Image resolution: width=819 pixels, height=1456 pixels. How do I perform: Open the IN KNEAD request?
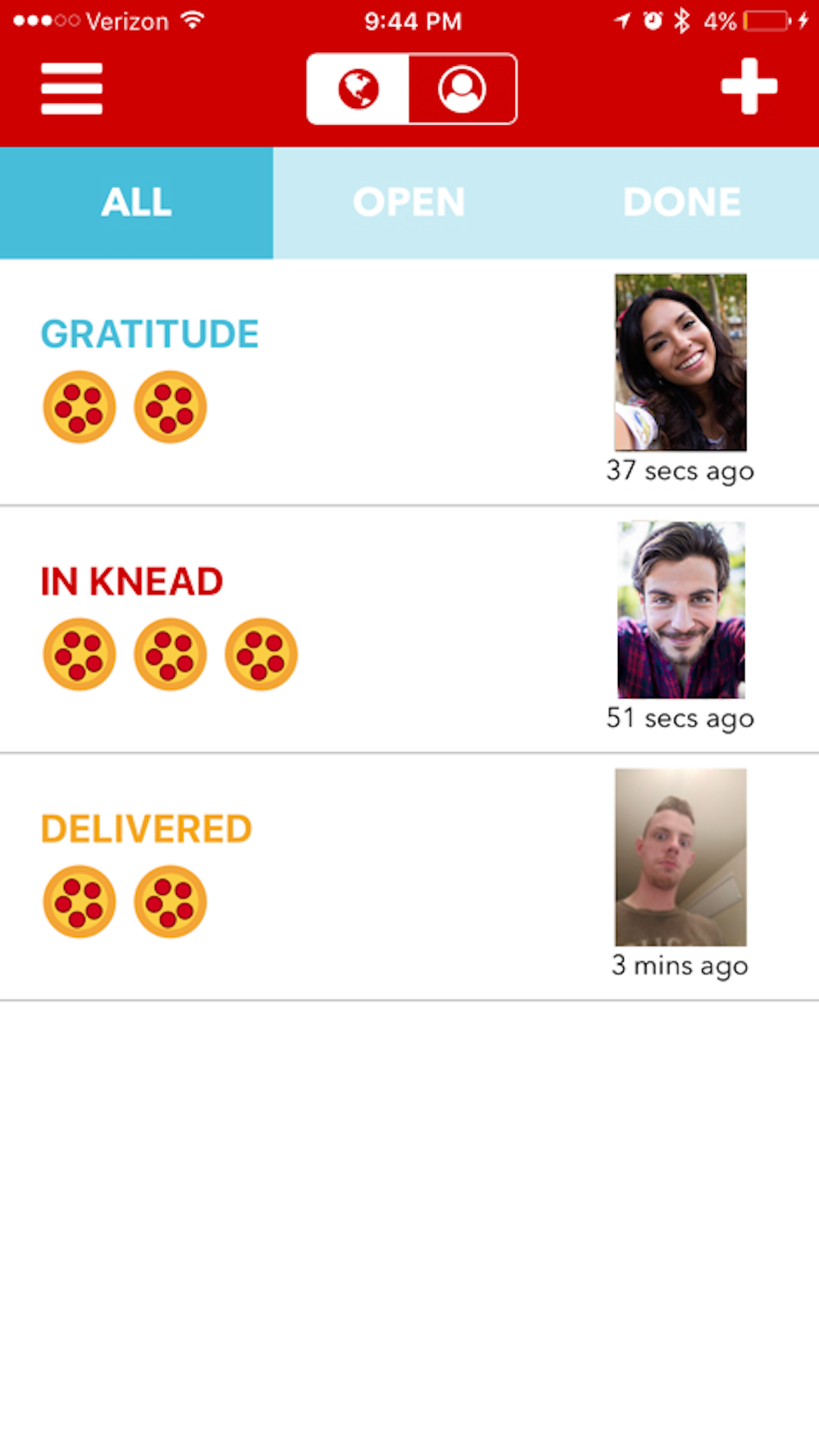point(409,630)
